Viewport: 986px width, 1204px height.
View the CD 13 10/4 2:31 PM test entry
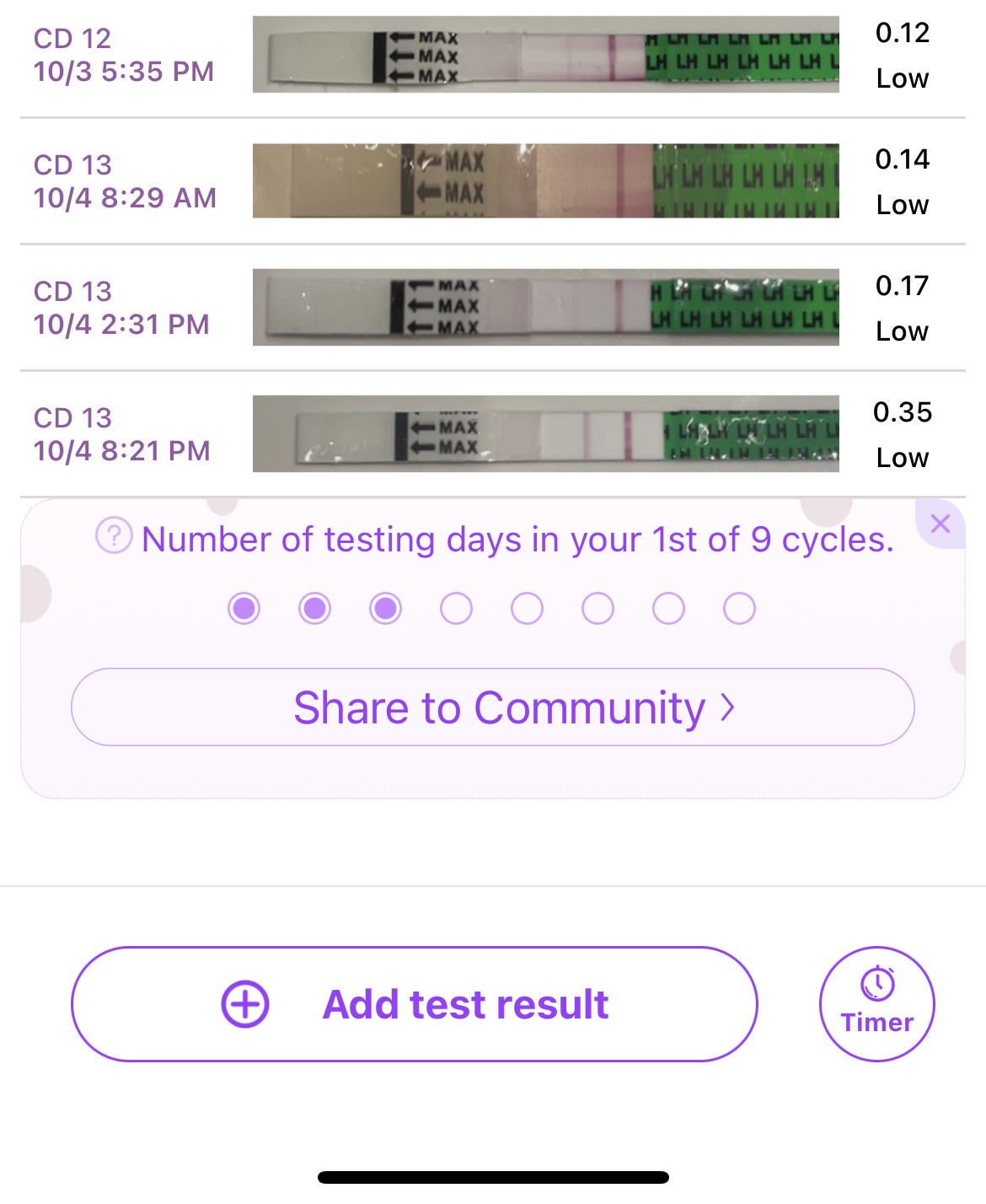pyautogui.click(x=493, y=308)
